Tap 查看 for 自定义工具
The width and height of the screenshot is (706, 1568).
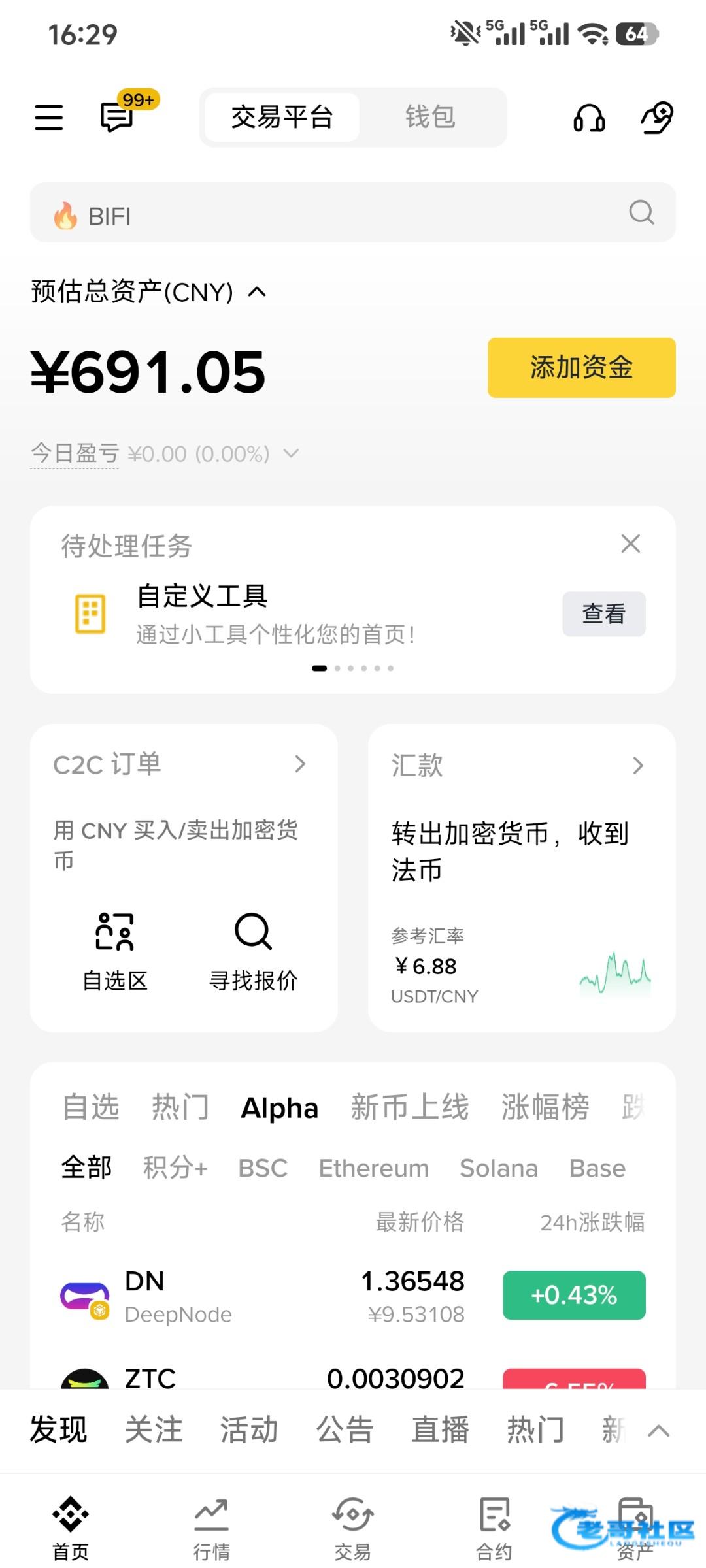(603, 614)
